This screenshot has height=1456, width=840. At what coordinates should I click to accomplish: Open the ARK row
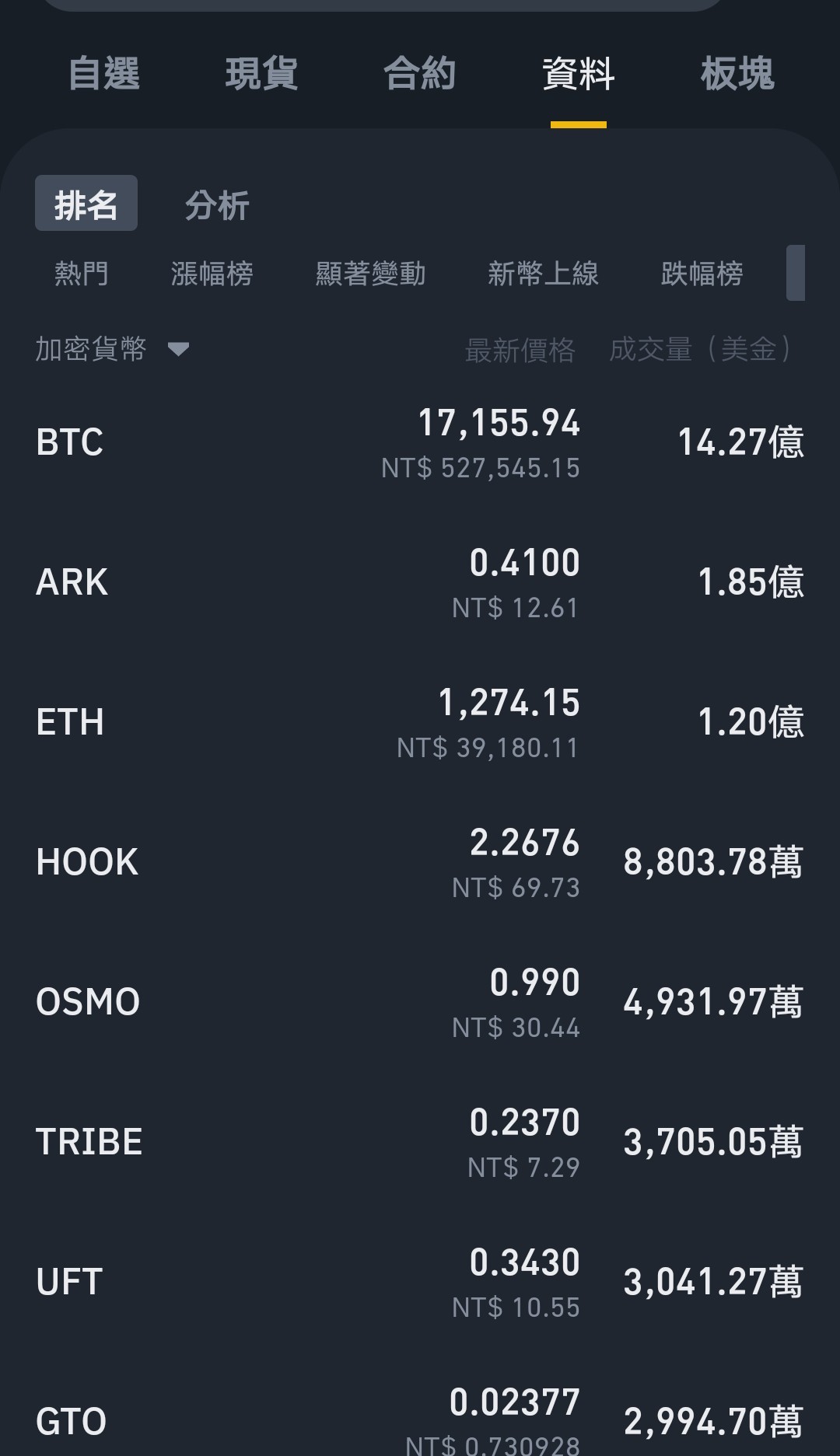click(420, 582)
